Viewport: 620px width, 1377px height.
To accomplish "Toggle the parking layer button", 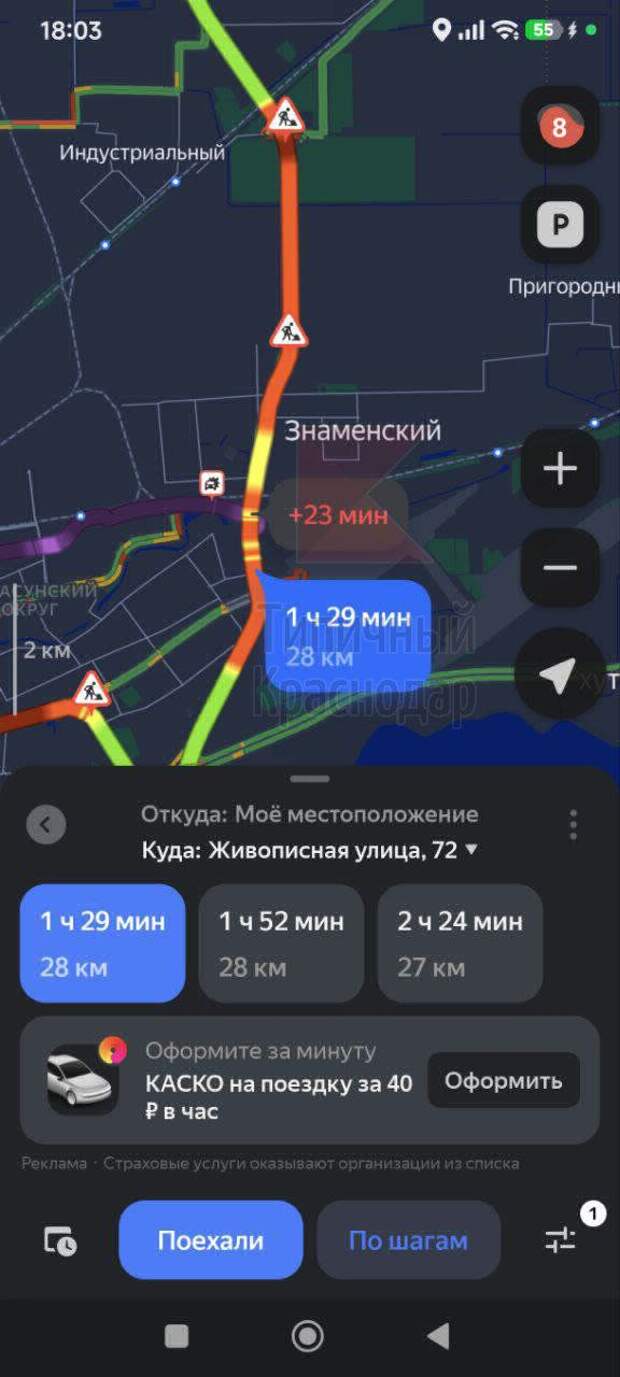I will (x=559, y=227).
